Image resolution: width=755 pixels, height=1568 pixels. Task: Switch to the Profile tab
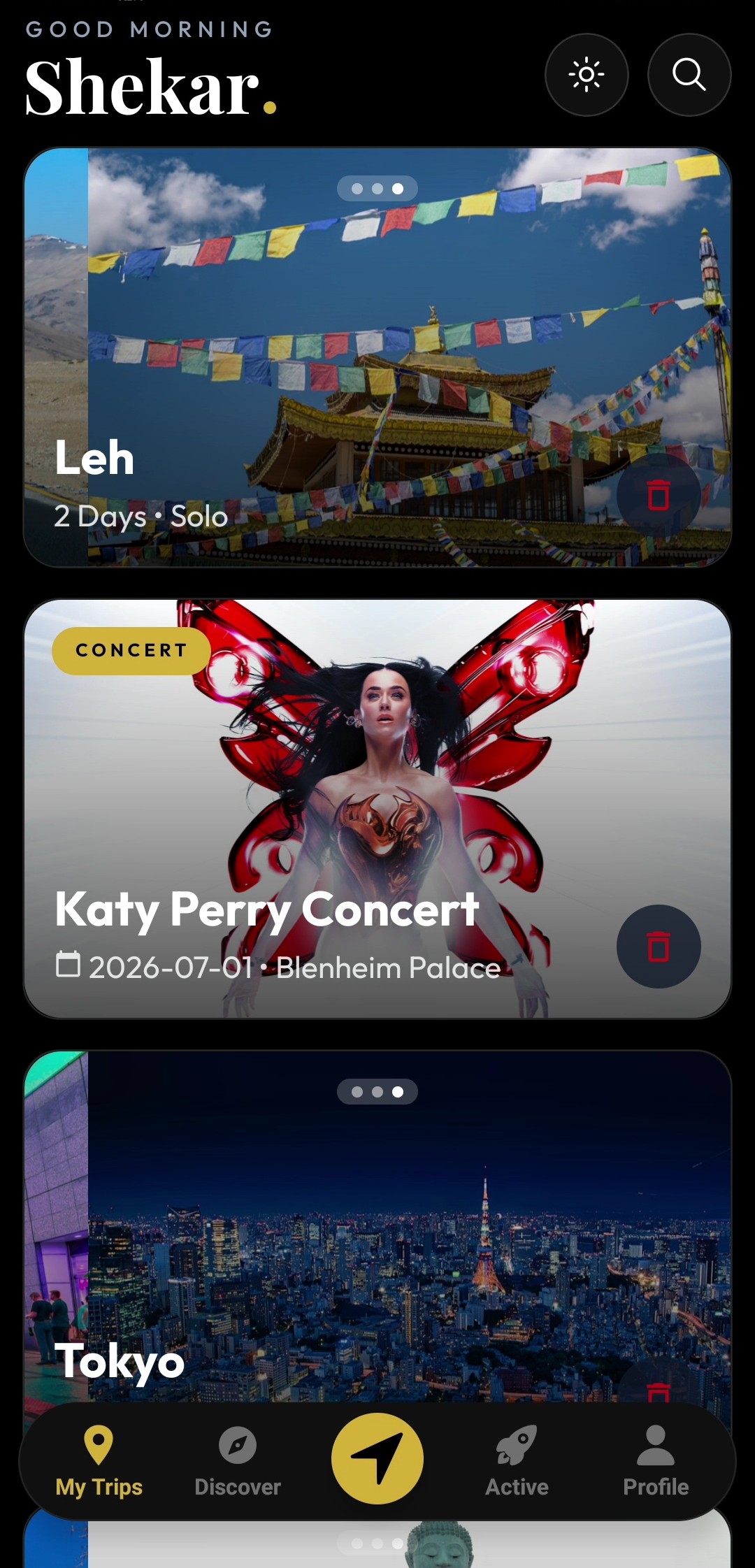click(x=656, y=1461)
